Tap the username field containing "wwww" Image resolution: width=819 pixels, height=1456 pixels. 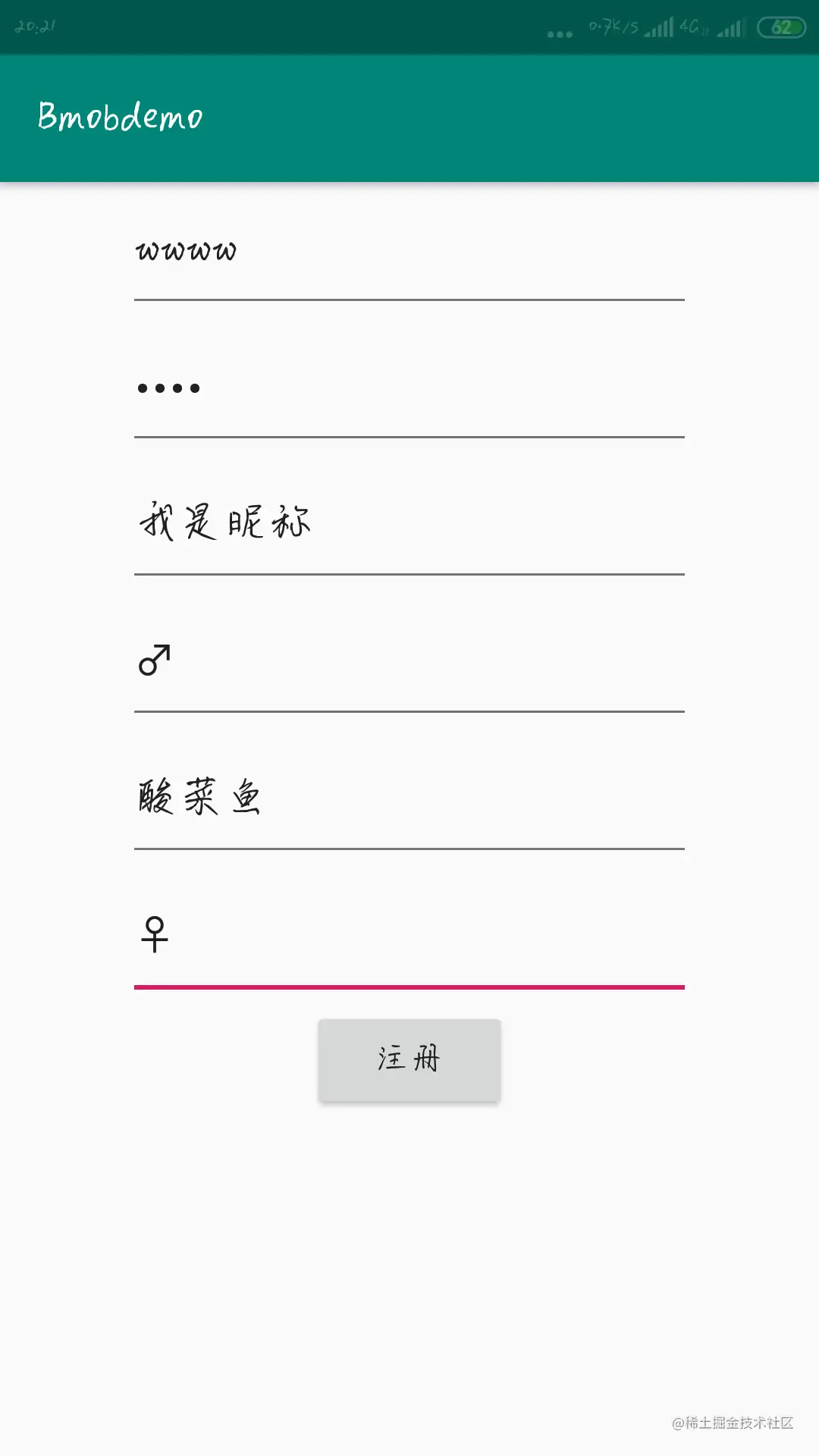coord(409,252)
